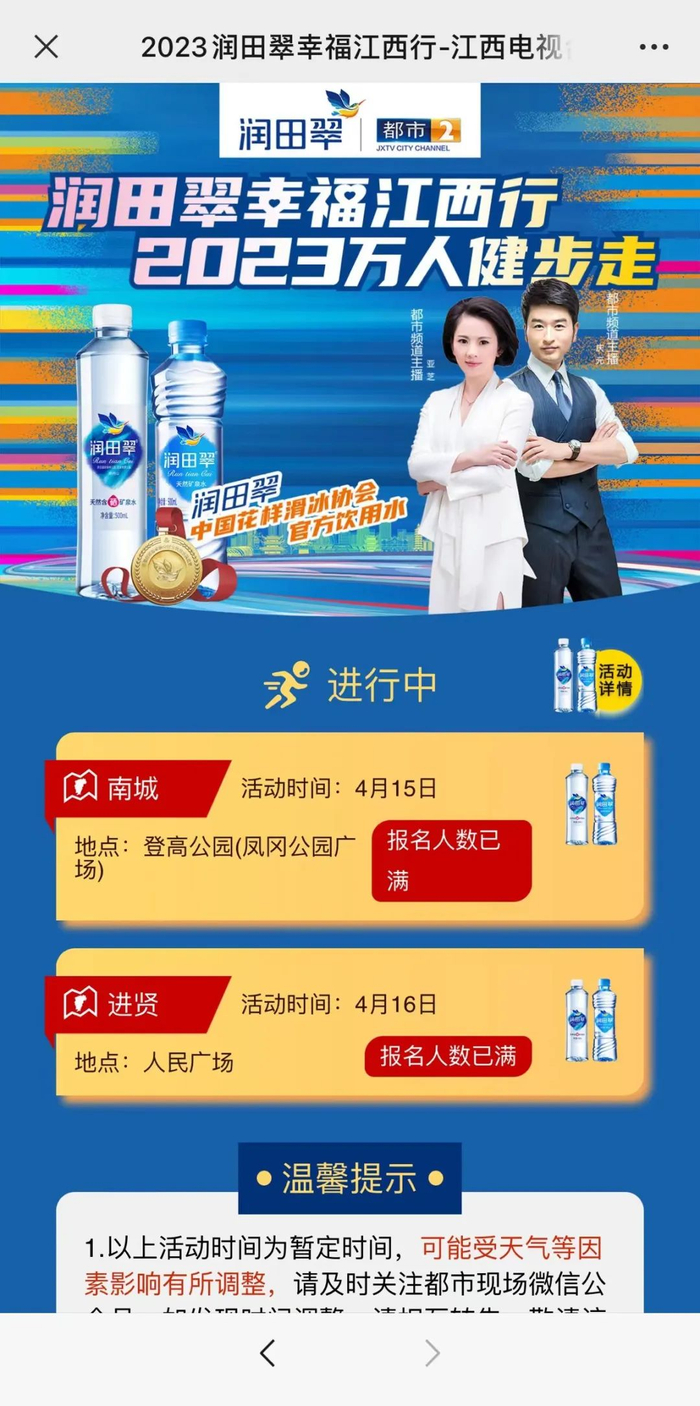Open the three-dot overflow menu
The height and width of the screenshot is (1406, 700).
[x=653, y=47]
